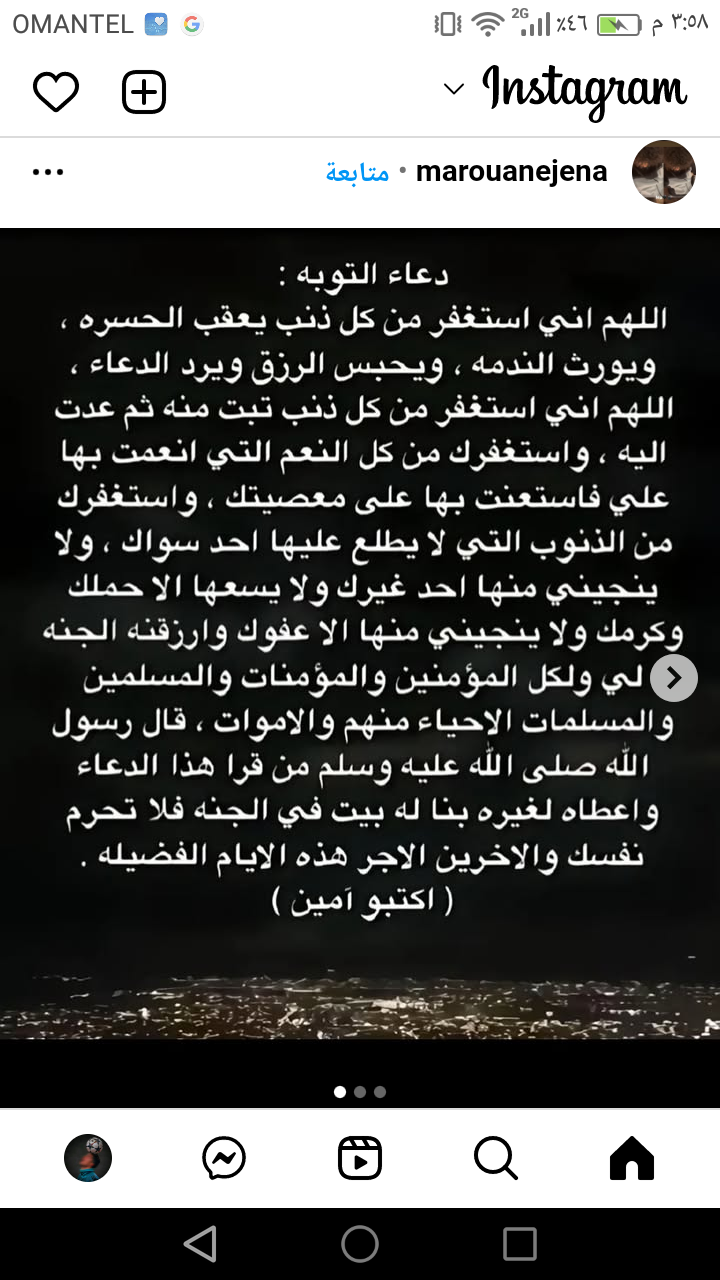Follow marouanejena via متابعة link
The width and height of the screenshot is (720, 1280).
pos(357,172)
